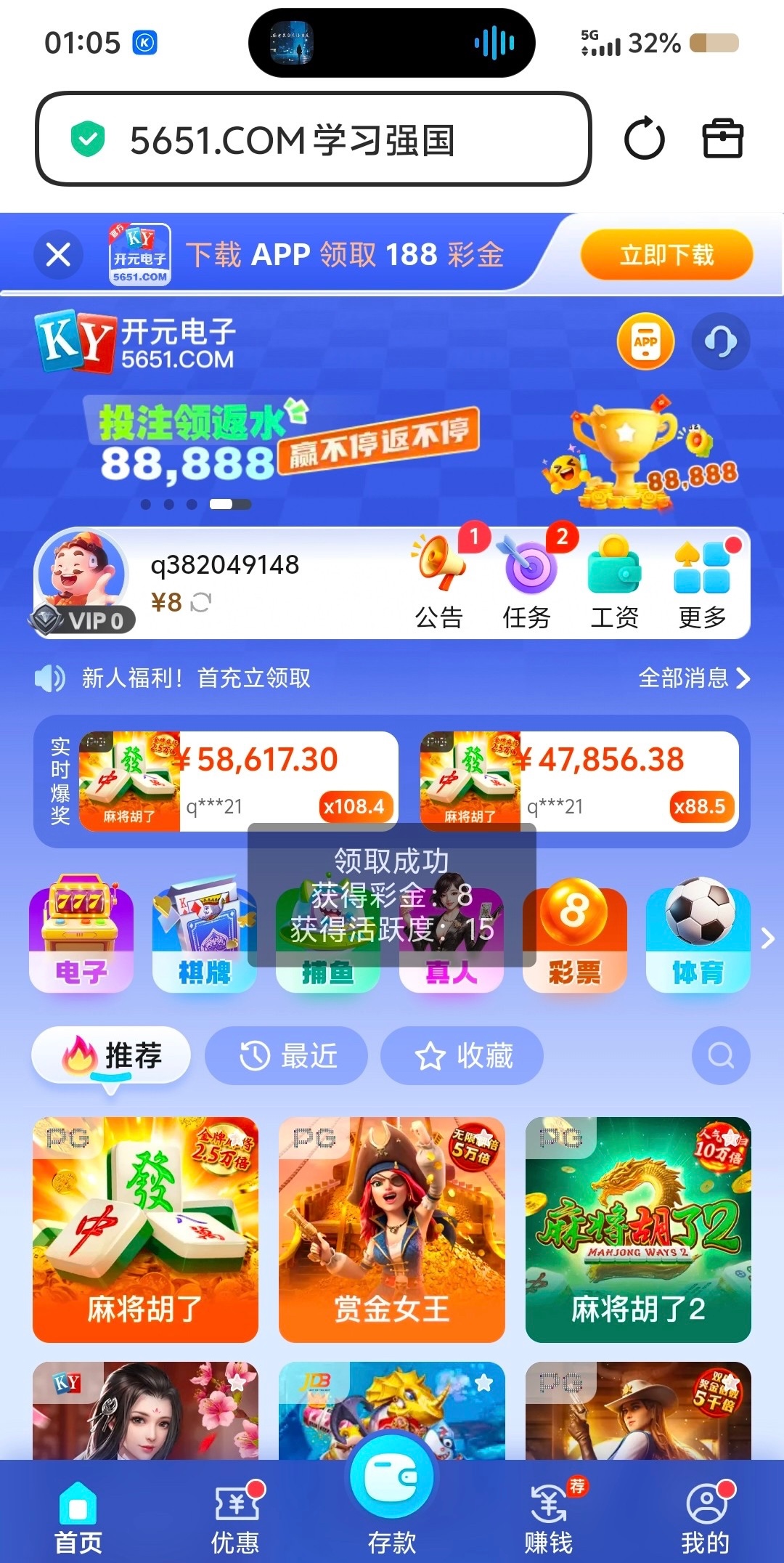Refresh the ¥8 balance
This screenshot has width=784, height=1563.
201,602
